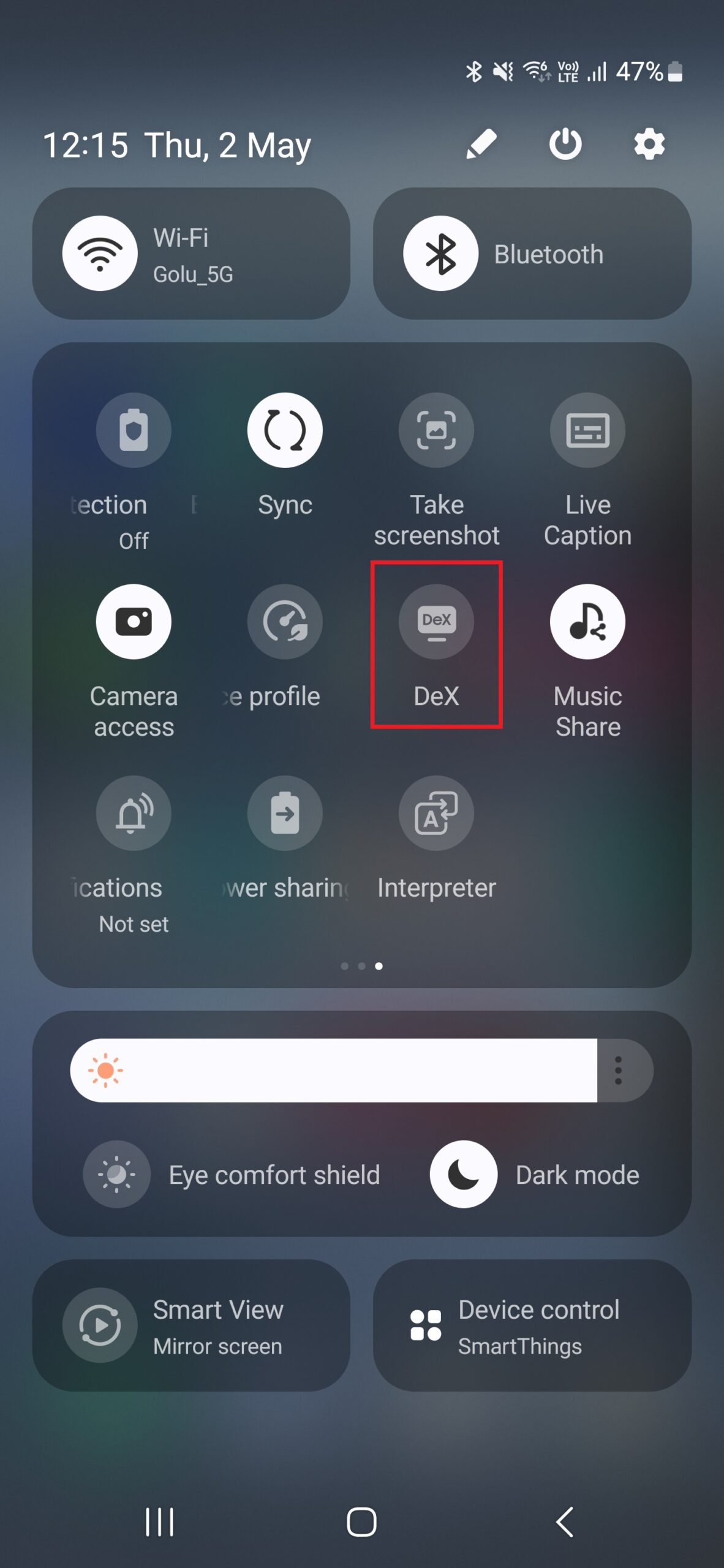The image size is (724, 1568).
Task: Tap Take screenshot tile
Action: click(x=436, y=430)
